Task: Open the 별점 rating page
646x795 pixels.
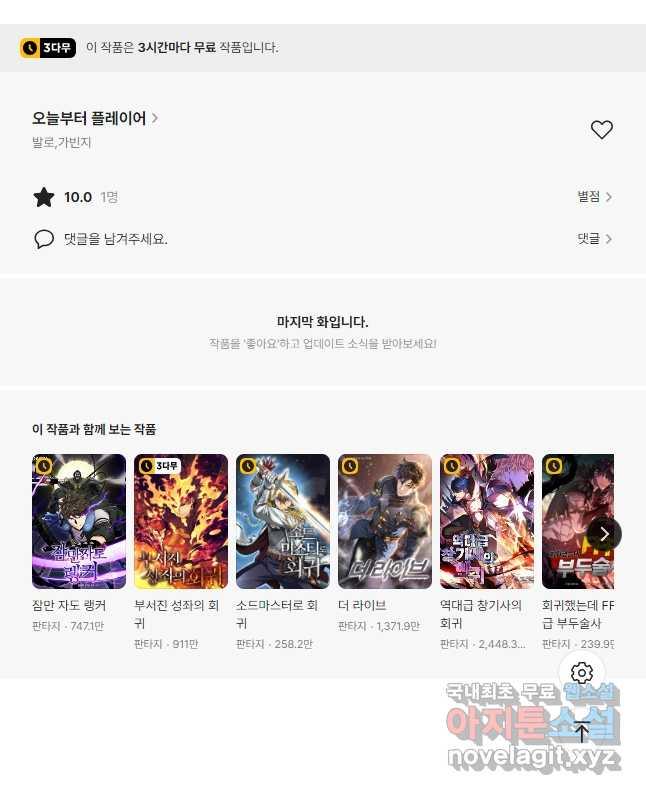Action: click(594, 197)
